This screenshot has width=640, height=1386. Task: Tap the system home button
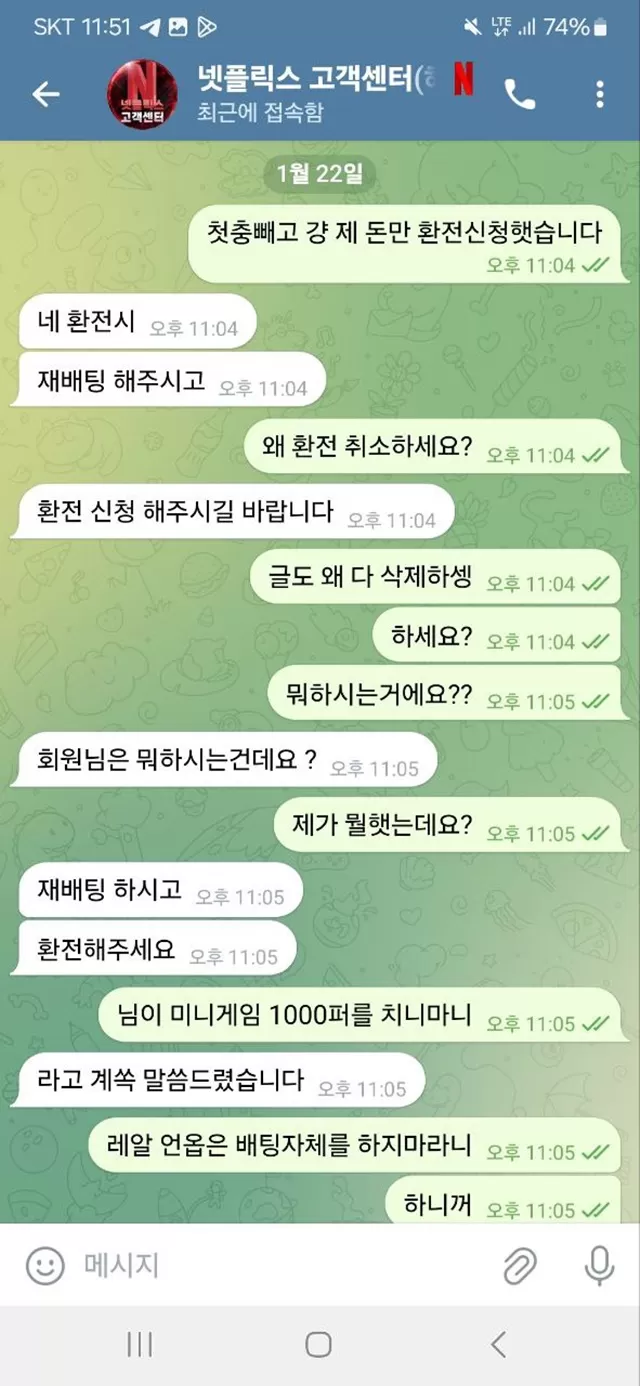point(319,1343)
